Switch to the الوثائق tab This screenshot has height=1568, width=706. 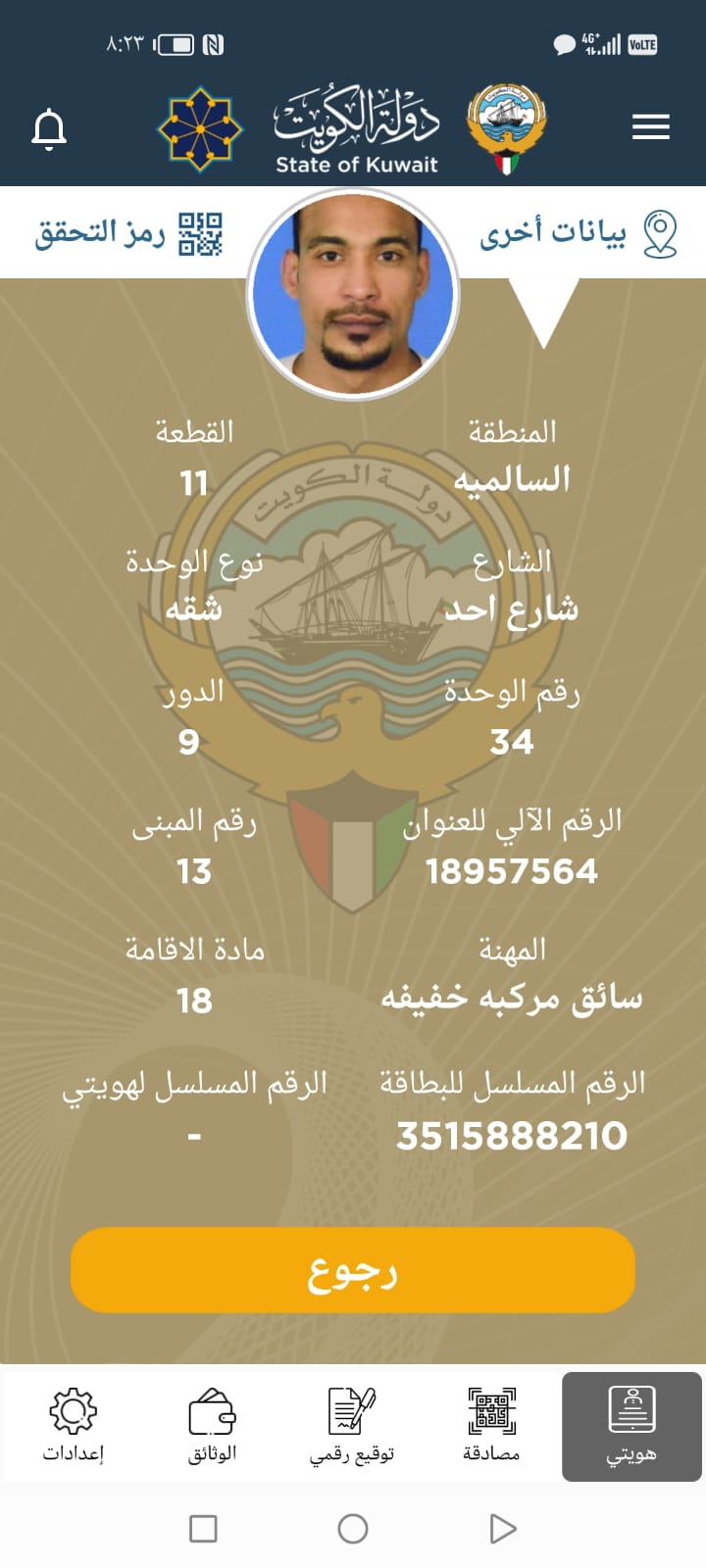212,1426
